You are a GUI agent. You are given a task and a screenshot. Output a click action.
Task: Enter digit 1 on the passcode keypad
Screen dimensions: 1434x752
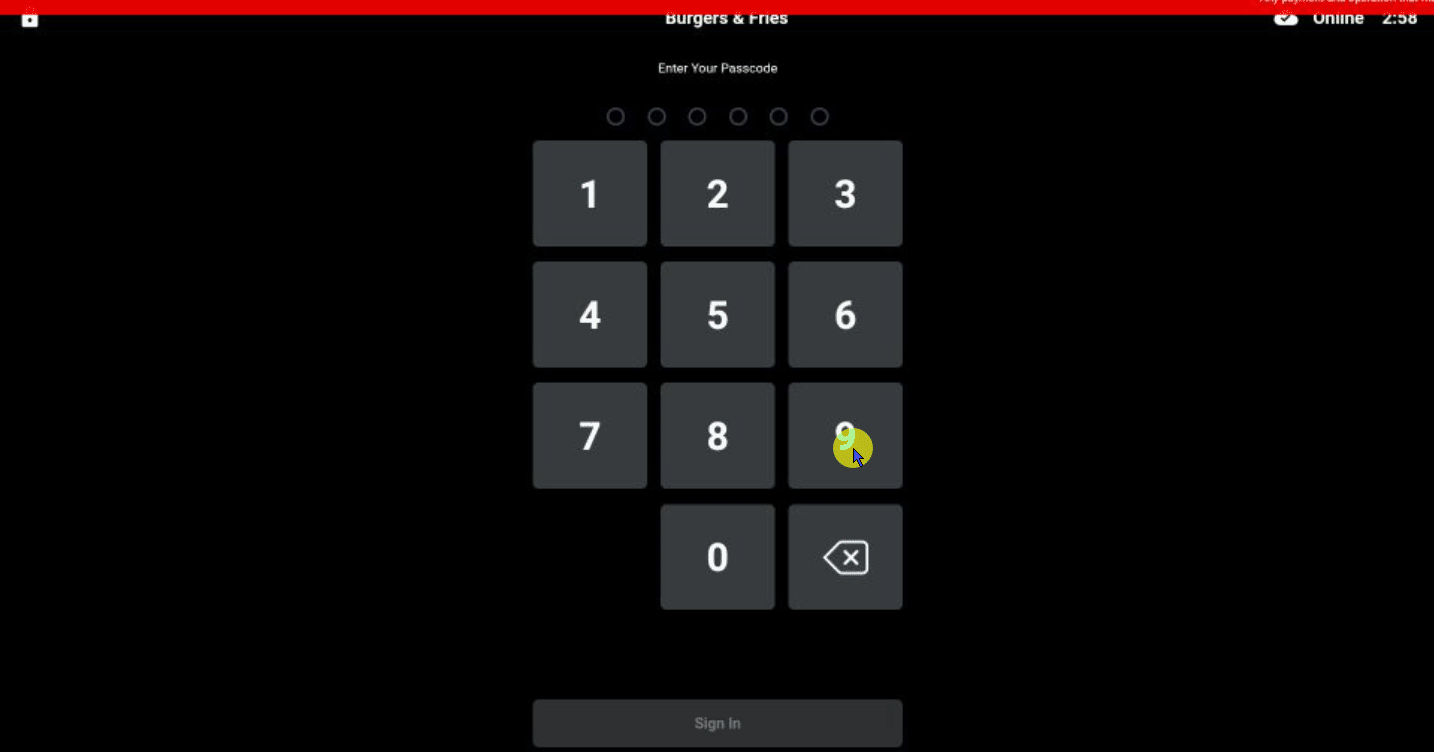[589, 193]
